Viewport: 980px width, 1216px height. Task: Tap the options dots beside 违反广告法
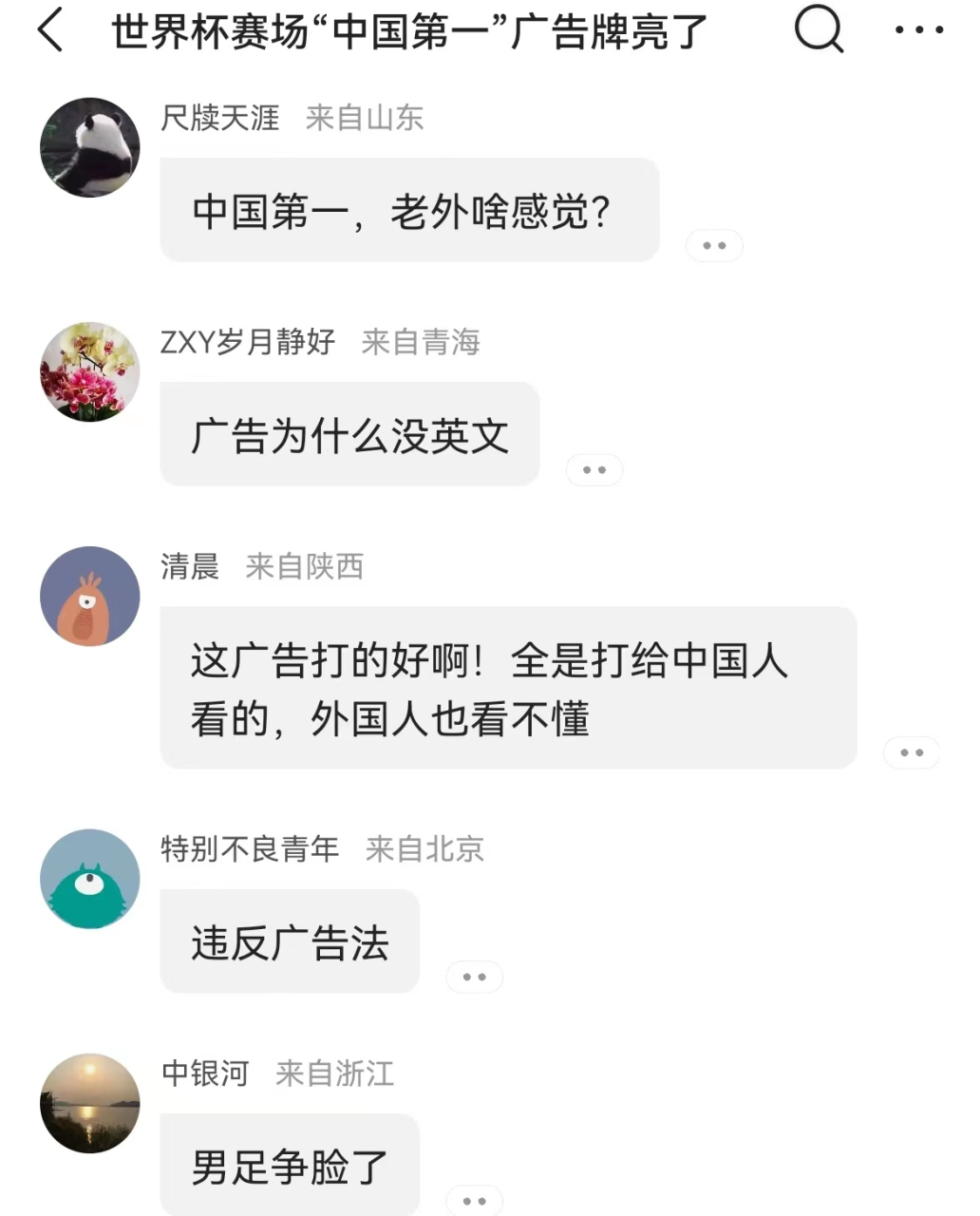coord(474,977)
